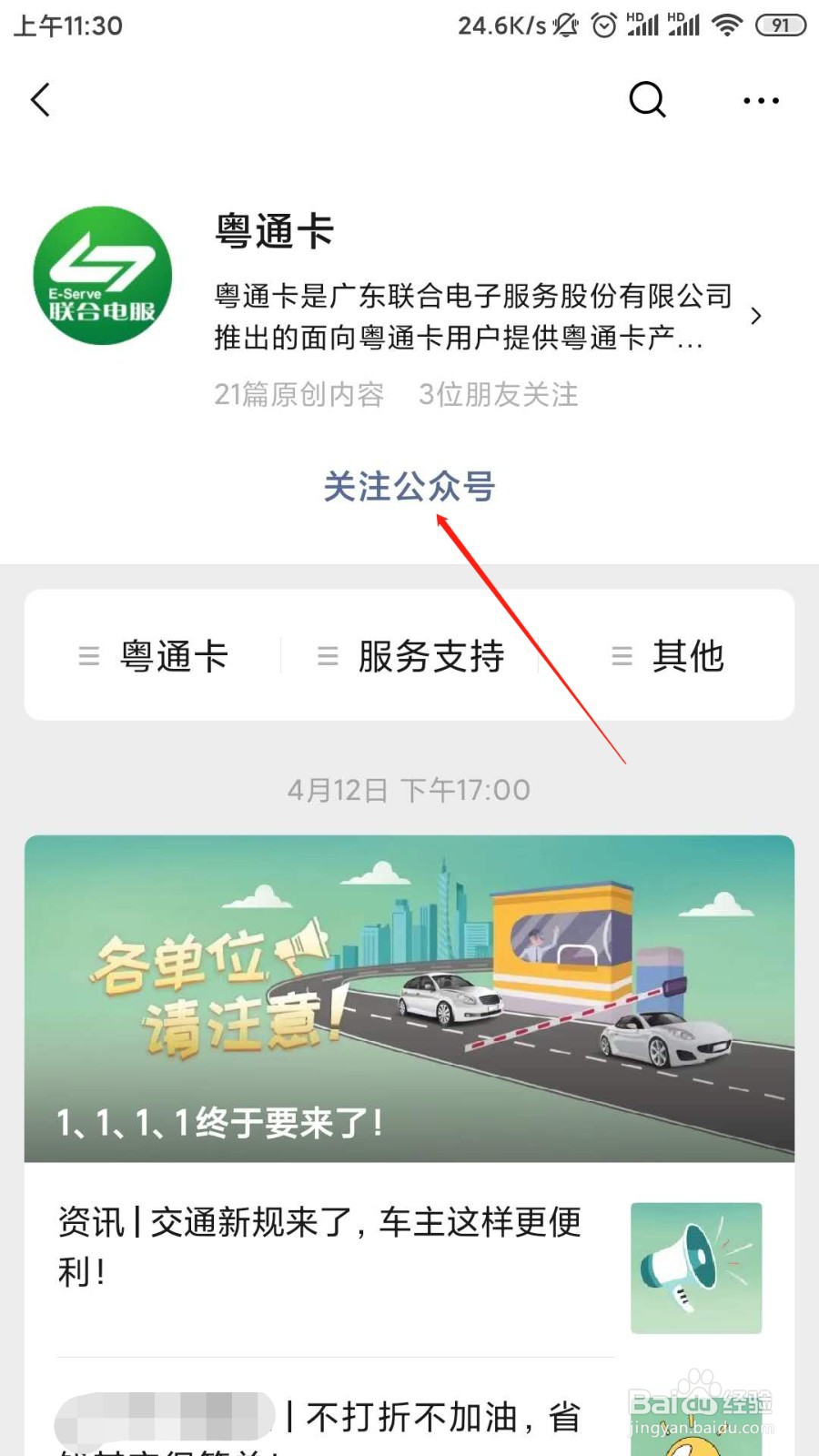The height and width of the screenshot is (1456, 819).
Task: Open the submenu icon beside 其他 tab
Action: tap(622, 656)
